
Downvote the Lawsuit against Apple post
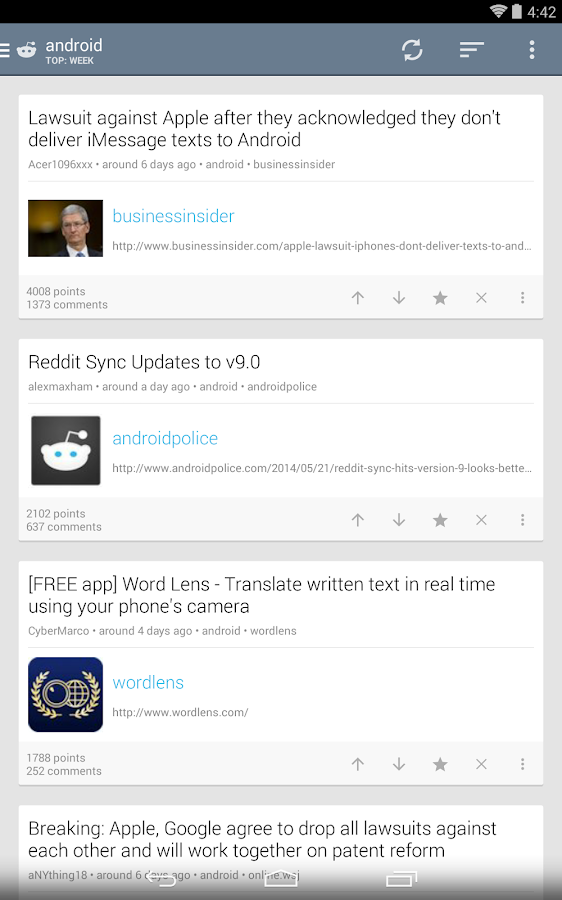399,297
